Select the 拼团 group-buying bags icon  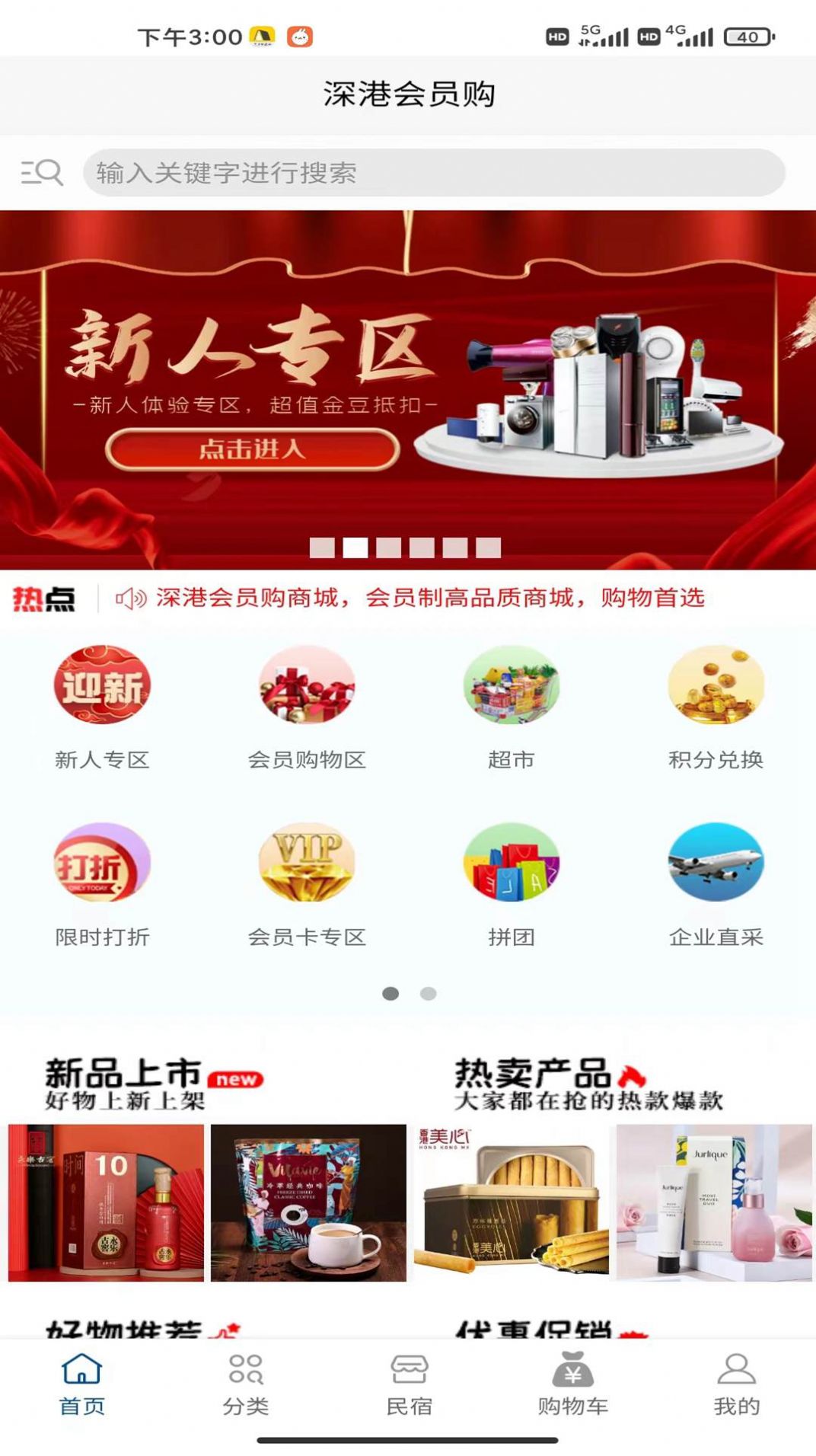(x=511, y=862)
